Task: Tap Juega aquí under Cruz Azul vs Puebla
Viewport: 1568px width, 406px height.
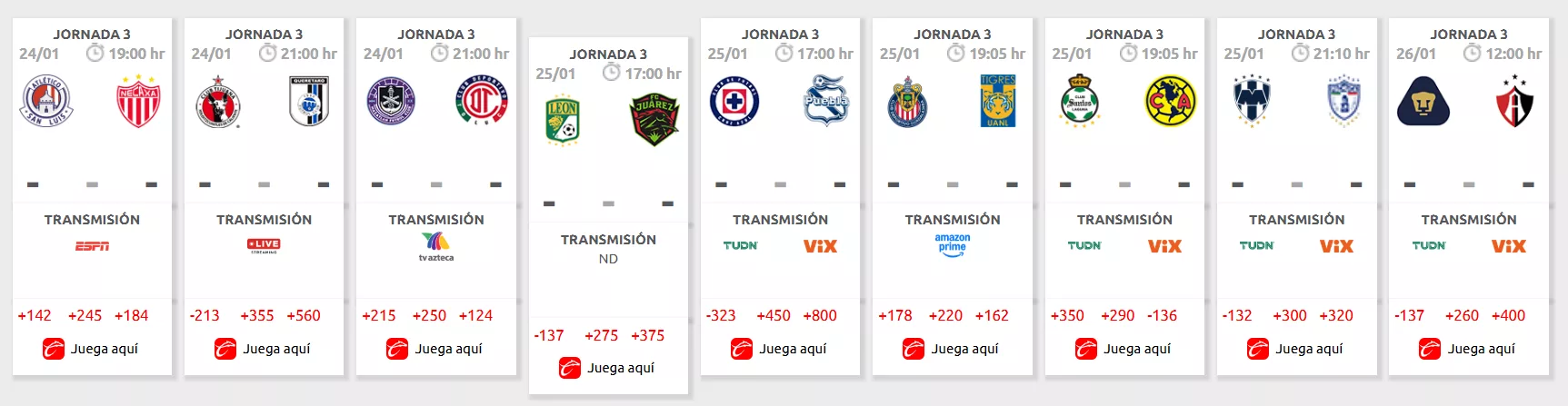Action: 780,349
